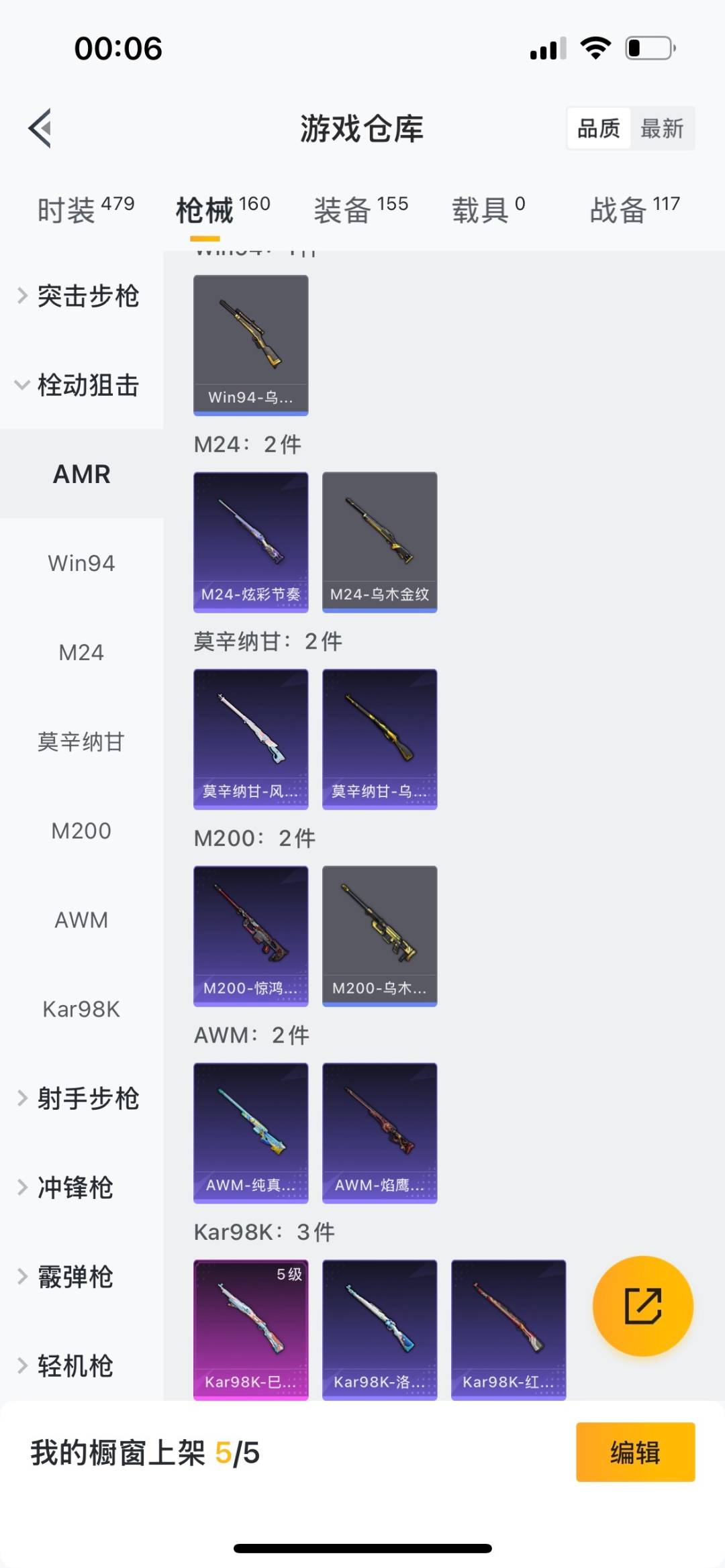Sort items by 最新
Screen dimensions: 725x1568
tap(661, 128)
